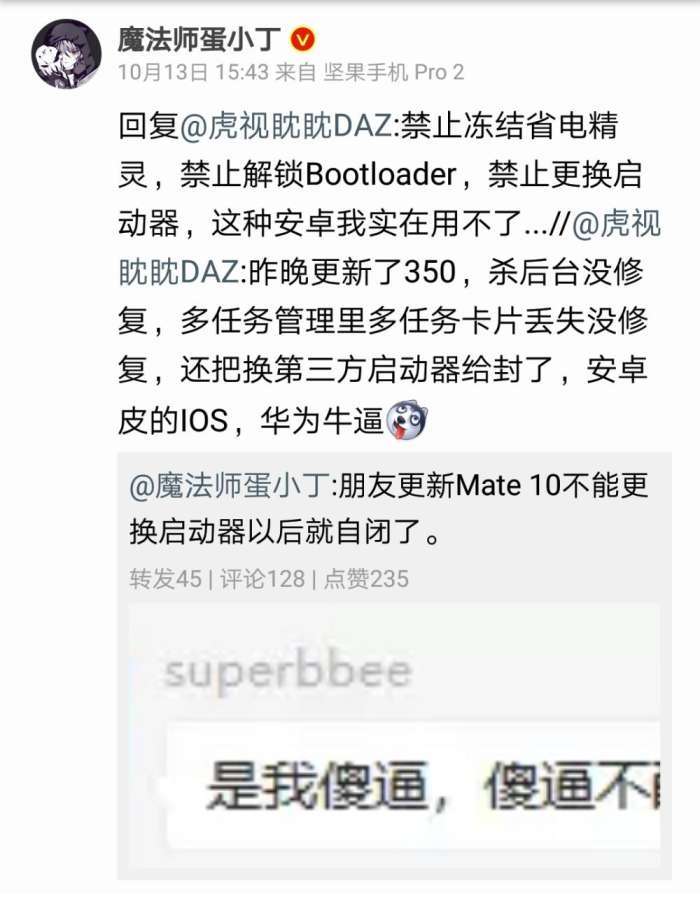The height and width of the screenshot is (903, 700).
Task: View the quoted post's superbbee image
Action: (x=394, y=739)
